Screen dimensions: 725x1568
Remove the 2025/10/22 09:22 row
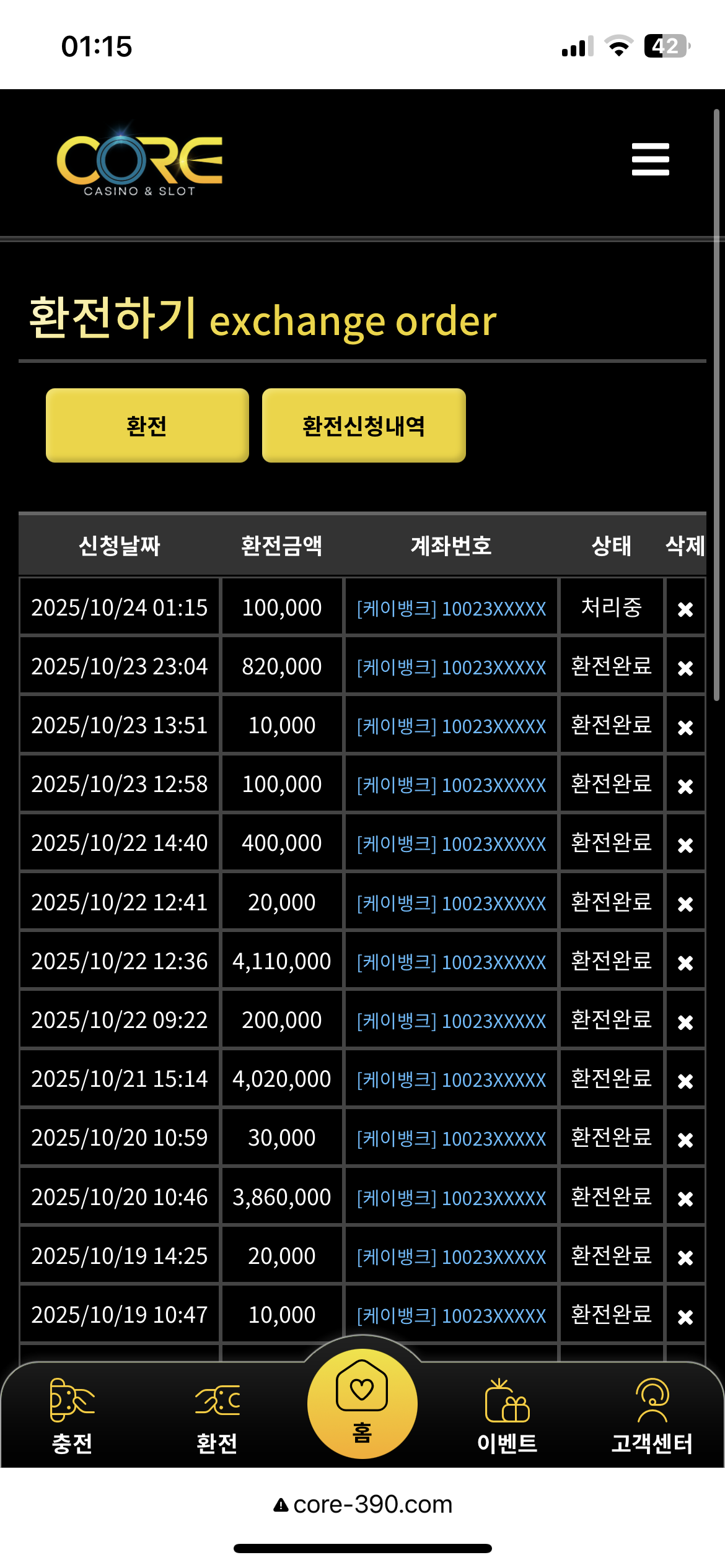(685, 1021)
